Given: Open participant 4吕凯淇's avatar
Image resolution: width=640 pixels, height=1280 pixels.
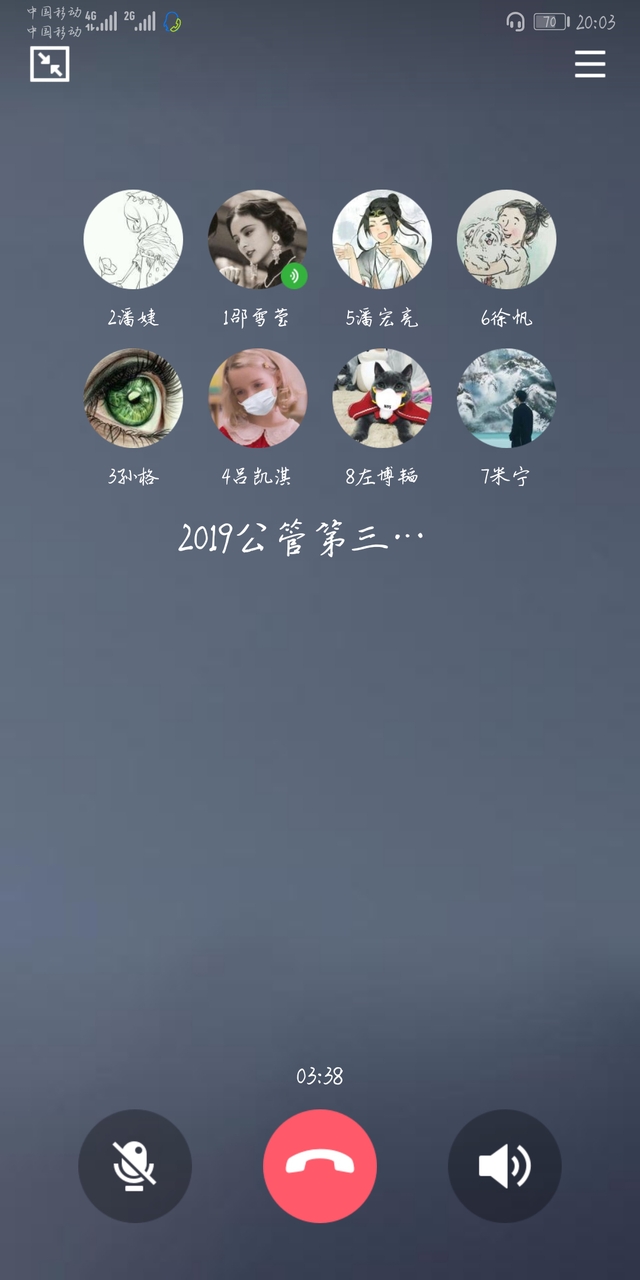Looking at the screenshot, I should (257, 398).
